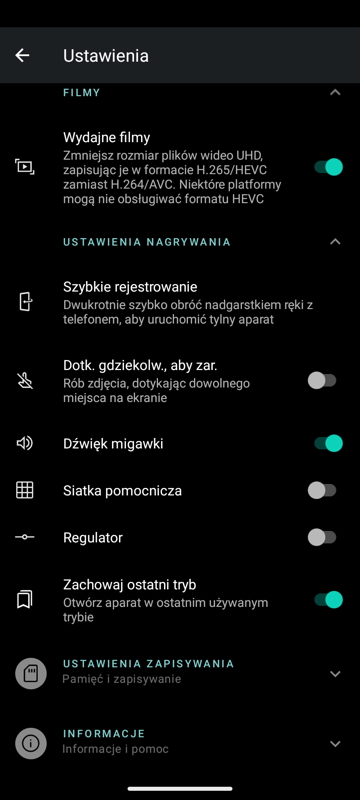This screenshot has width=360, height=800.
Task: Enable Dotk. gdziekolw., aby zar.
Action: (x=322, y=381)
